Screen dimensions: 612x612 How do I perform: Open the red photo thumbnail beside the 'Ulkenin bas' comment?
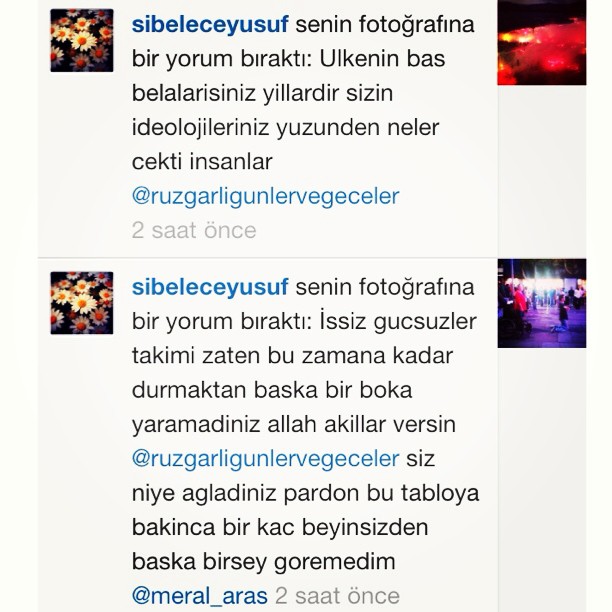pos(541,42)
